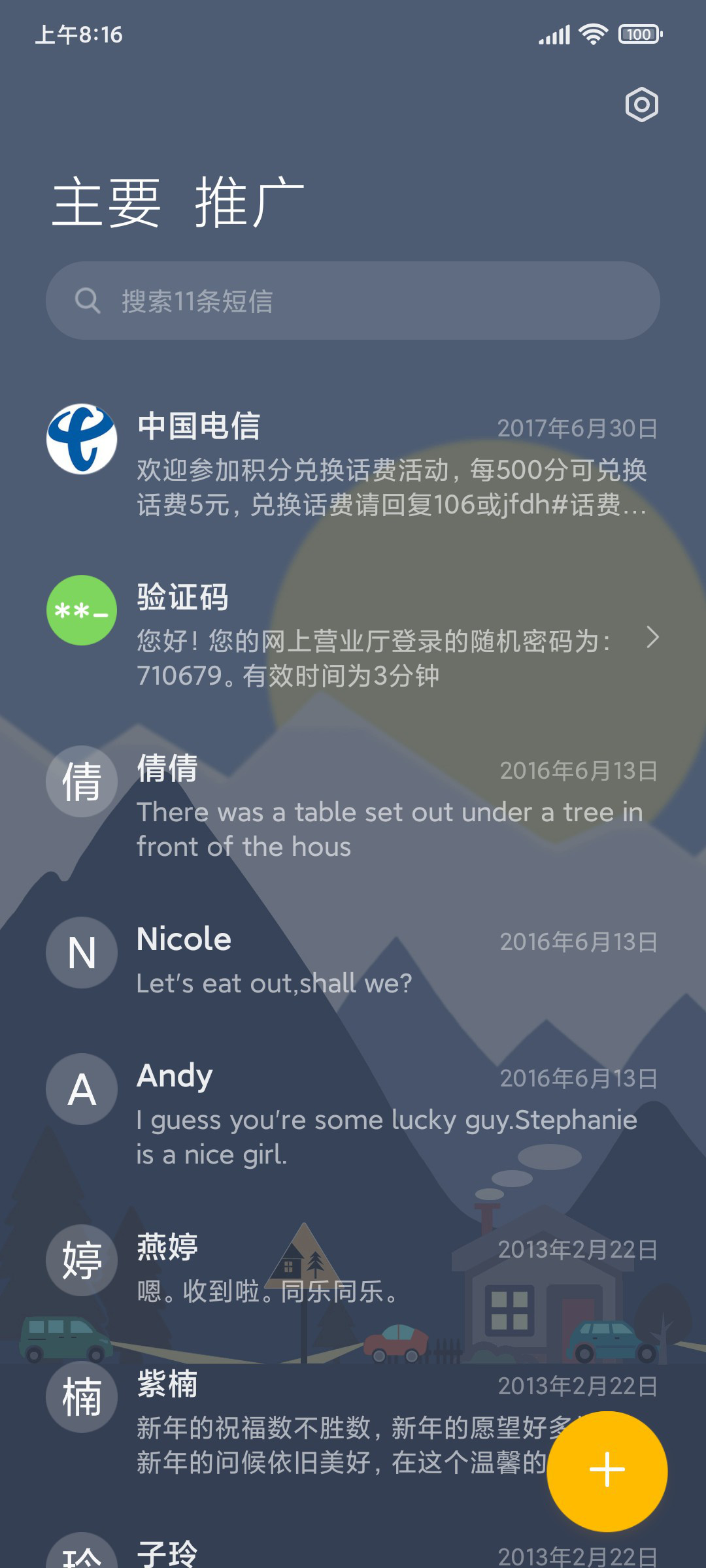Tap the search box for 11 messages
The image size is (706, 1568).
click(x=353, y=301)
